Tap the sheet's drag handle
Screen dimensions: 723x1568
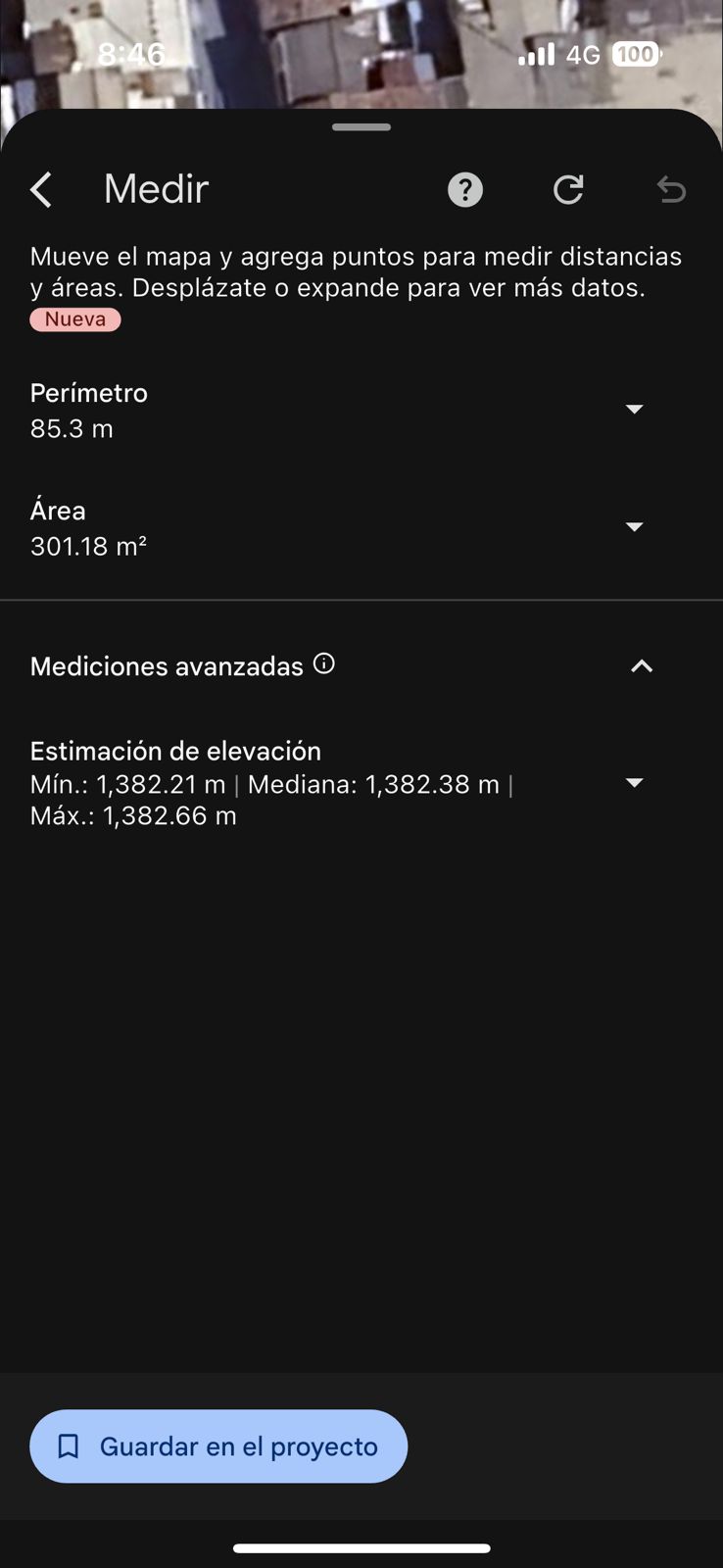[x=361, y=127]
